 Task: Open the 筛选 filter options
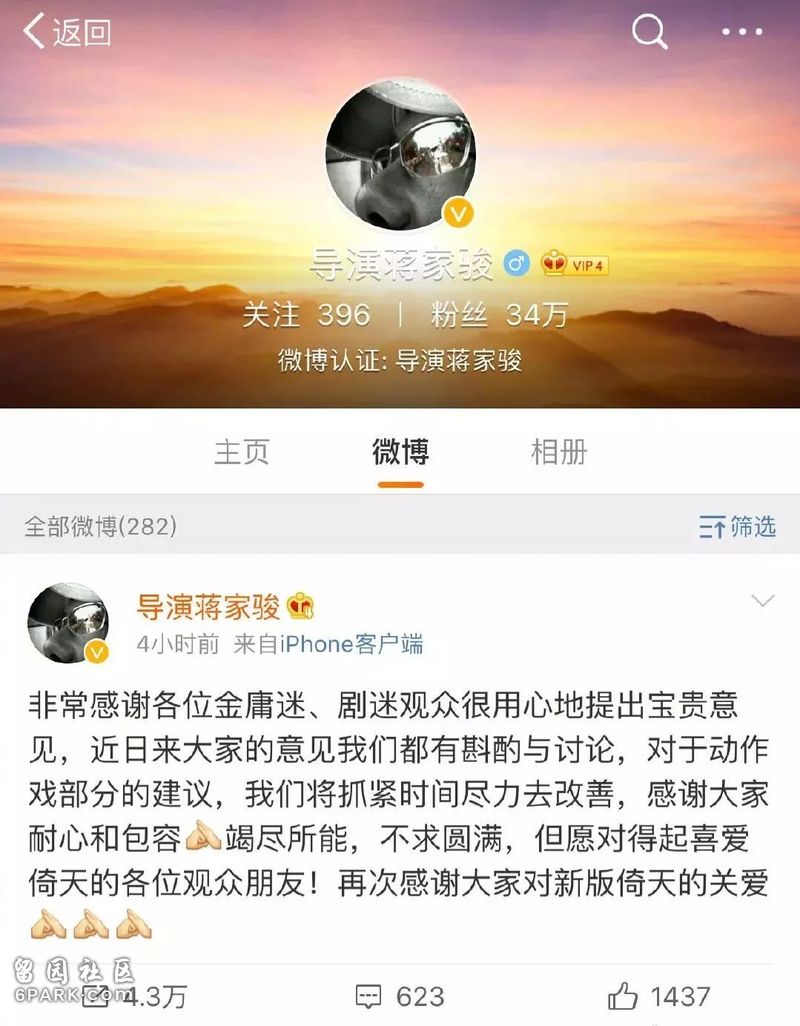click(x=738, y=526)
